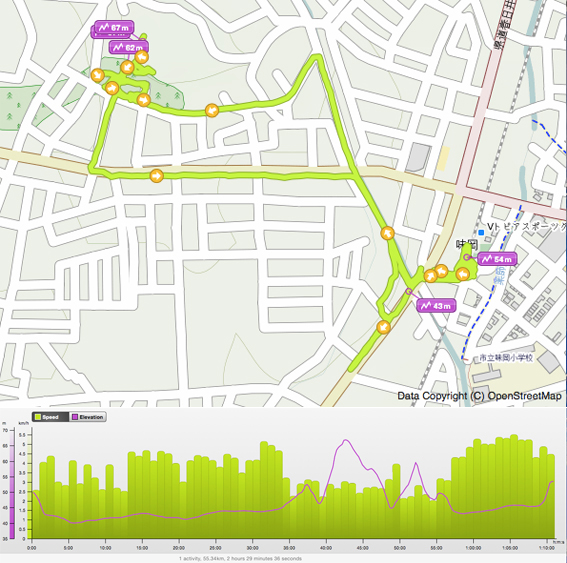
Task: Tap the 62 m elevation marker
Action: (x=129, y=47)
